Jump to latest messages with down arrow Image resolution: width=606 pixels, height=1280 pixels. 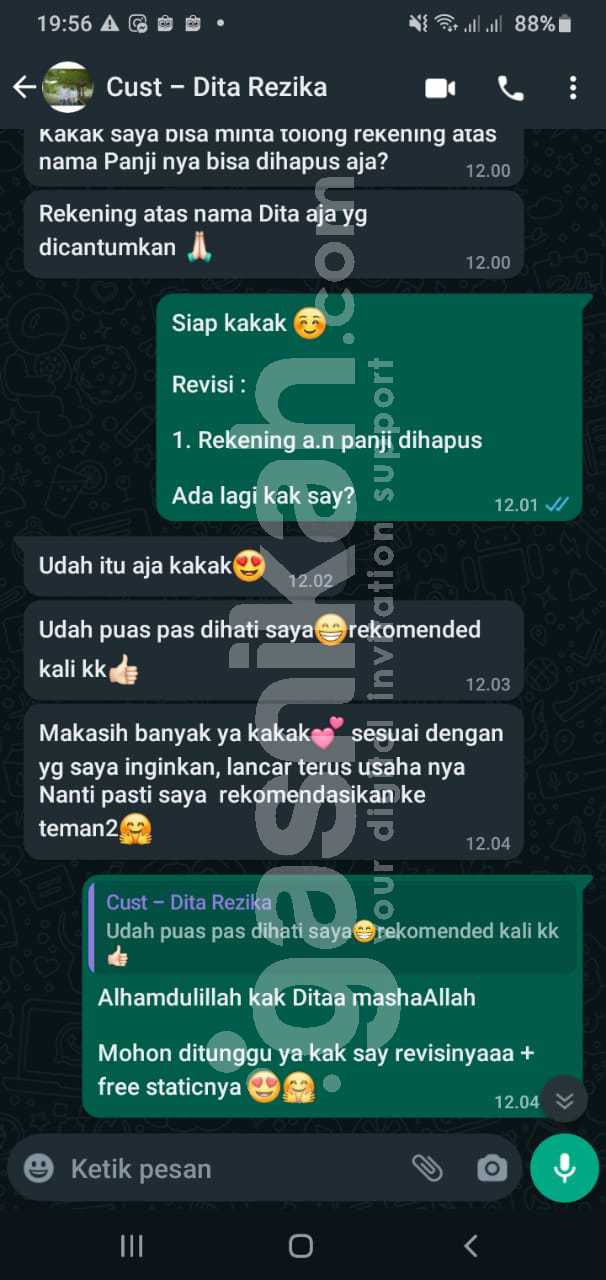[x=564, y=1100]
